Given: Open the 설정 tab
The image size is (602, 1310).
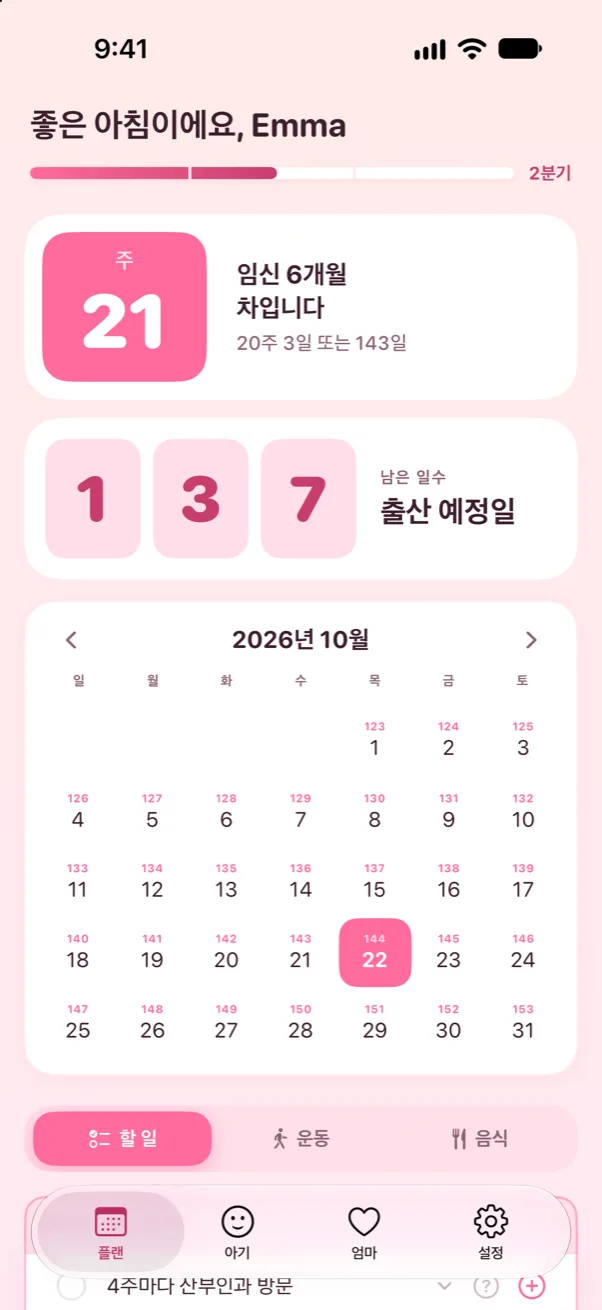Looking at the screenshot, I should click(x=491, y=1232).
